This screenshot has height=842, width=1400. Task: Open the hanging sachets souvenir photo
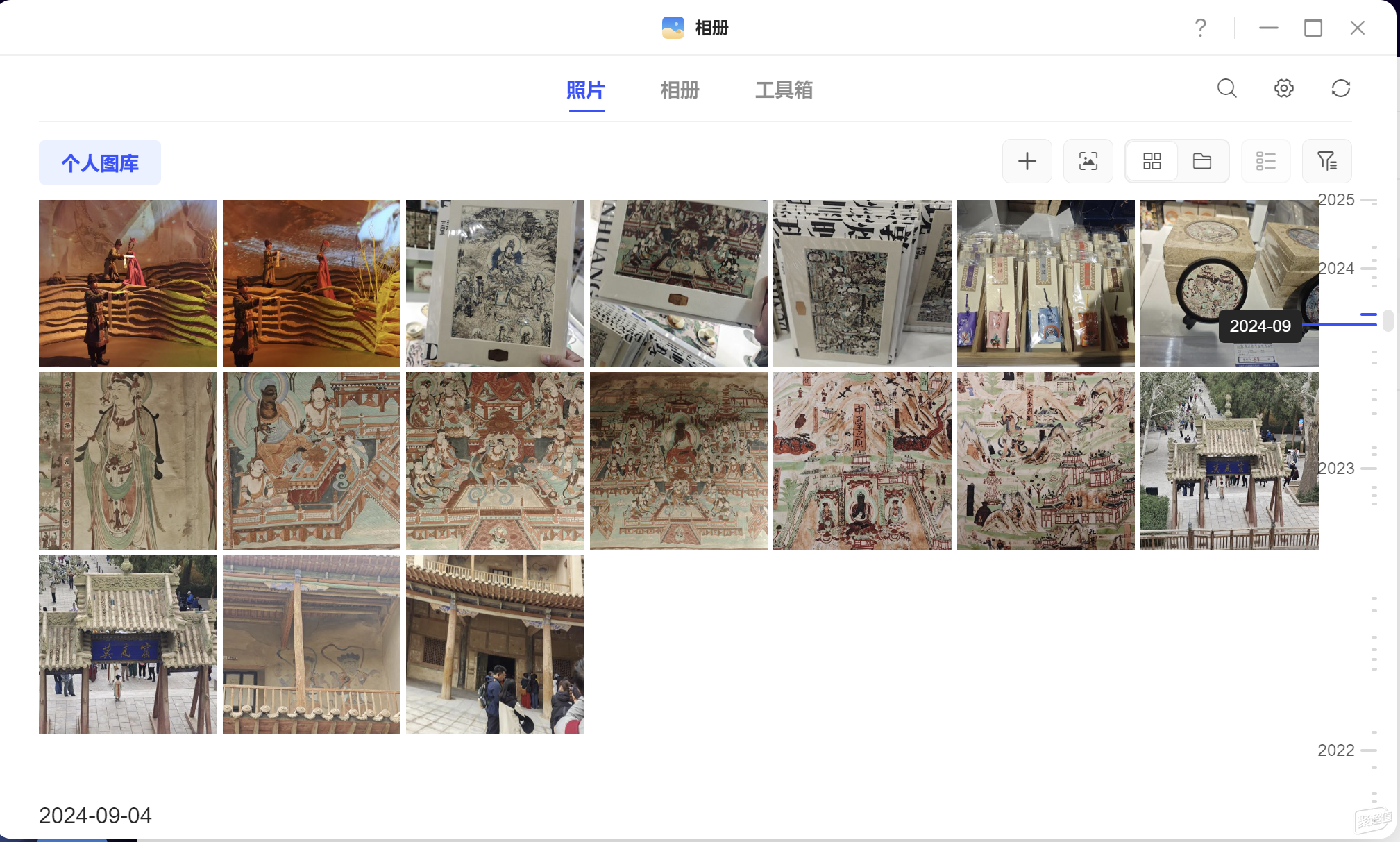1045,283
